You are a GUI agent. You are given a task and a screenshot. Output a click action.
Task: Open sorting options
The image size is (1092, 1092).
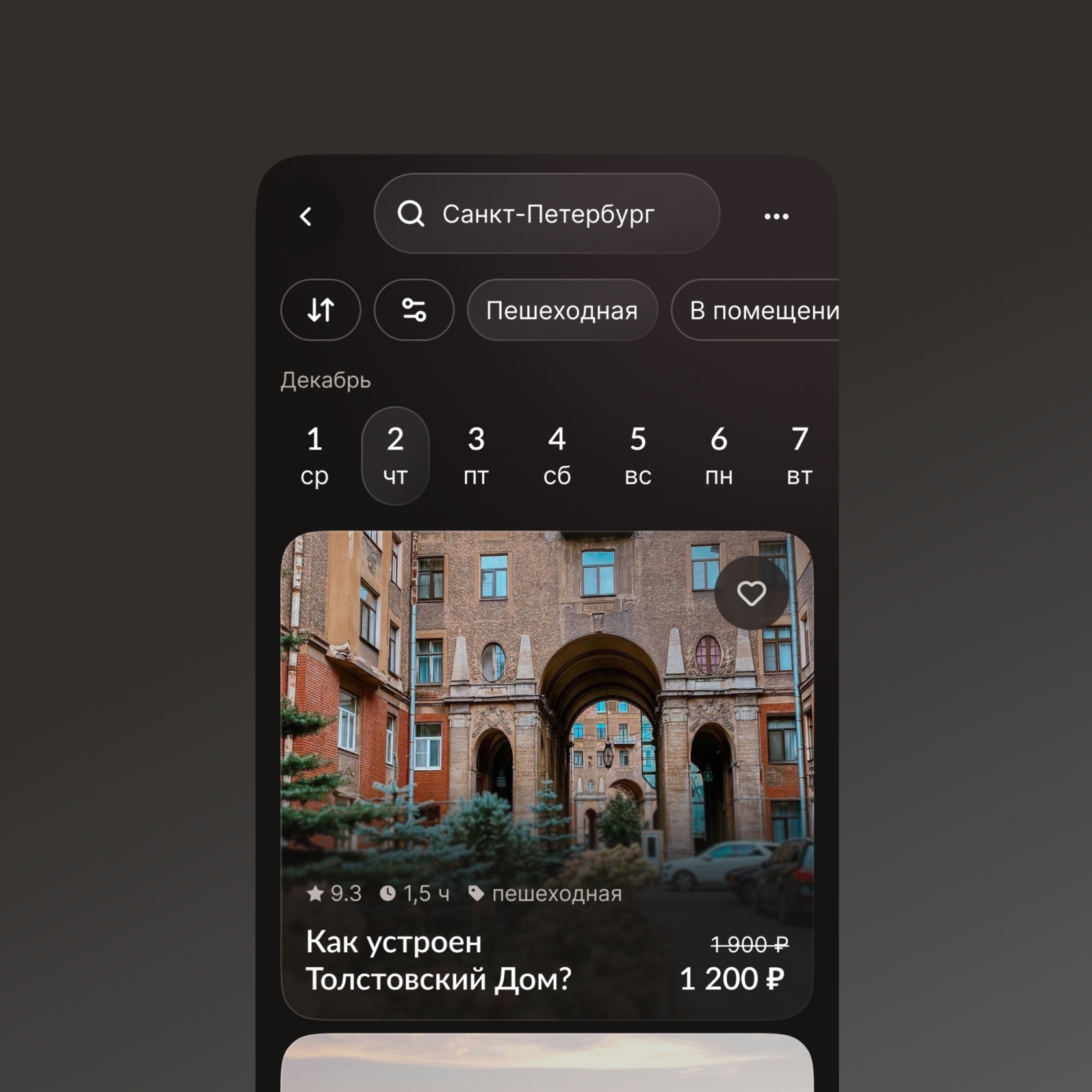pyautogui.click(x=320, y=310)
